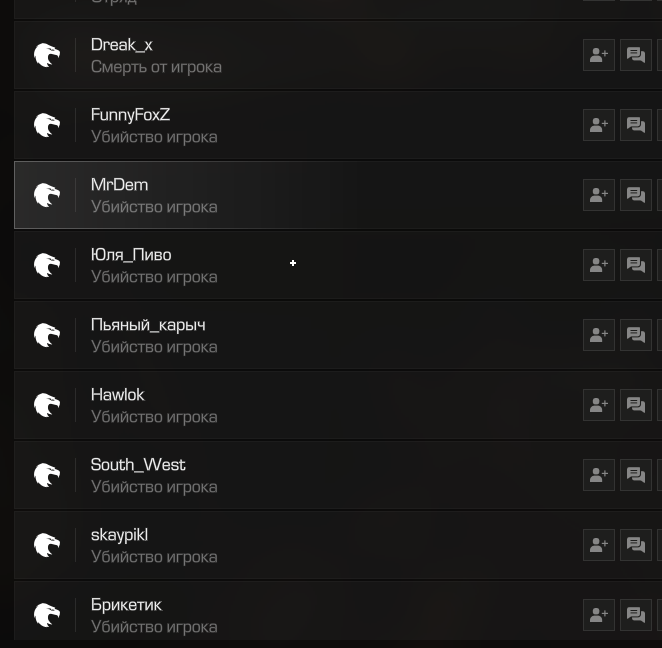Send a friend request to MrDem
Viewport: 662px width, 648px height.
(x=598, y=195)
